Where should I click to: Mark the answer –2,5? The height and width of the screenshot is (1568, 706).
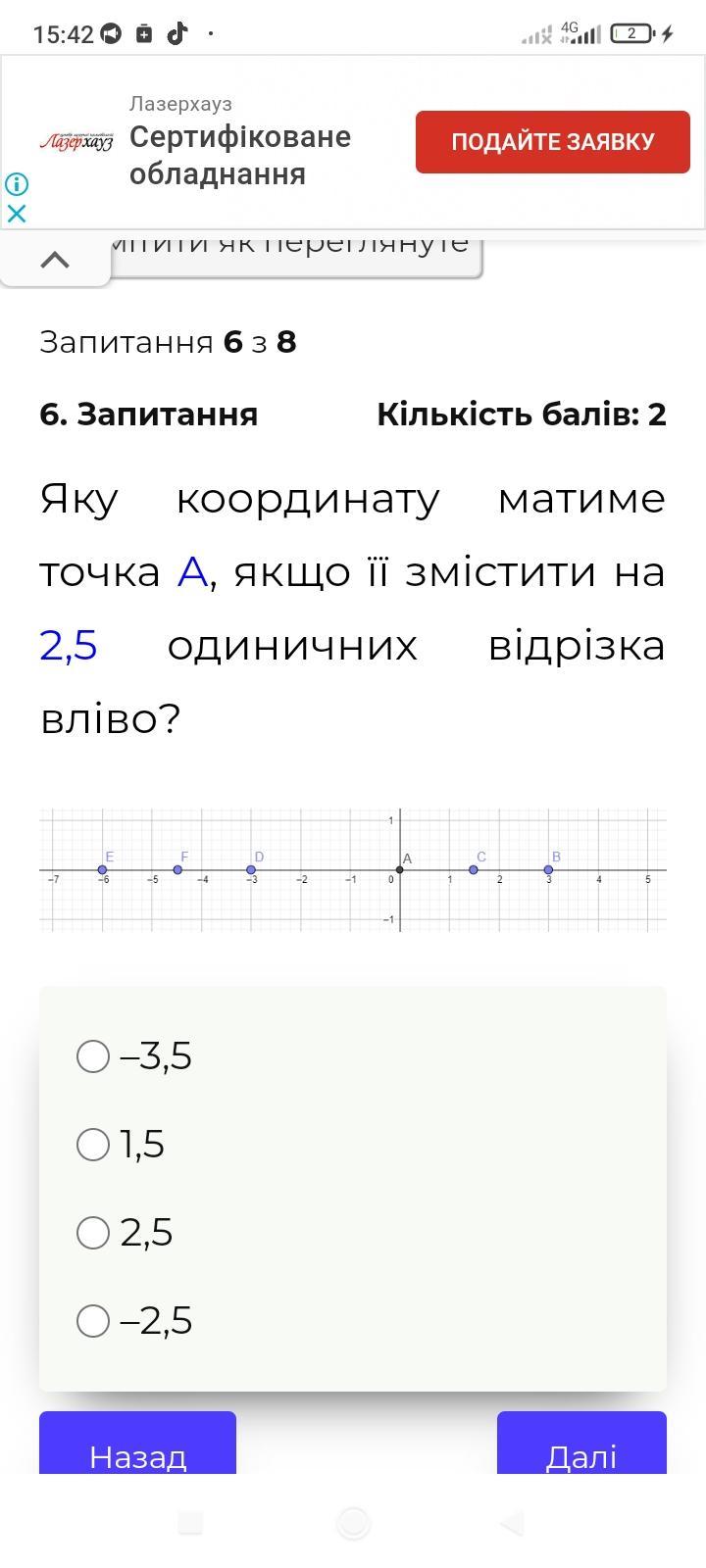[134, 1321]
